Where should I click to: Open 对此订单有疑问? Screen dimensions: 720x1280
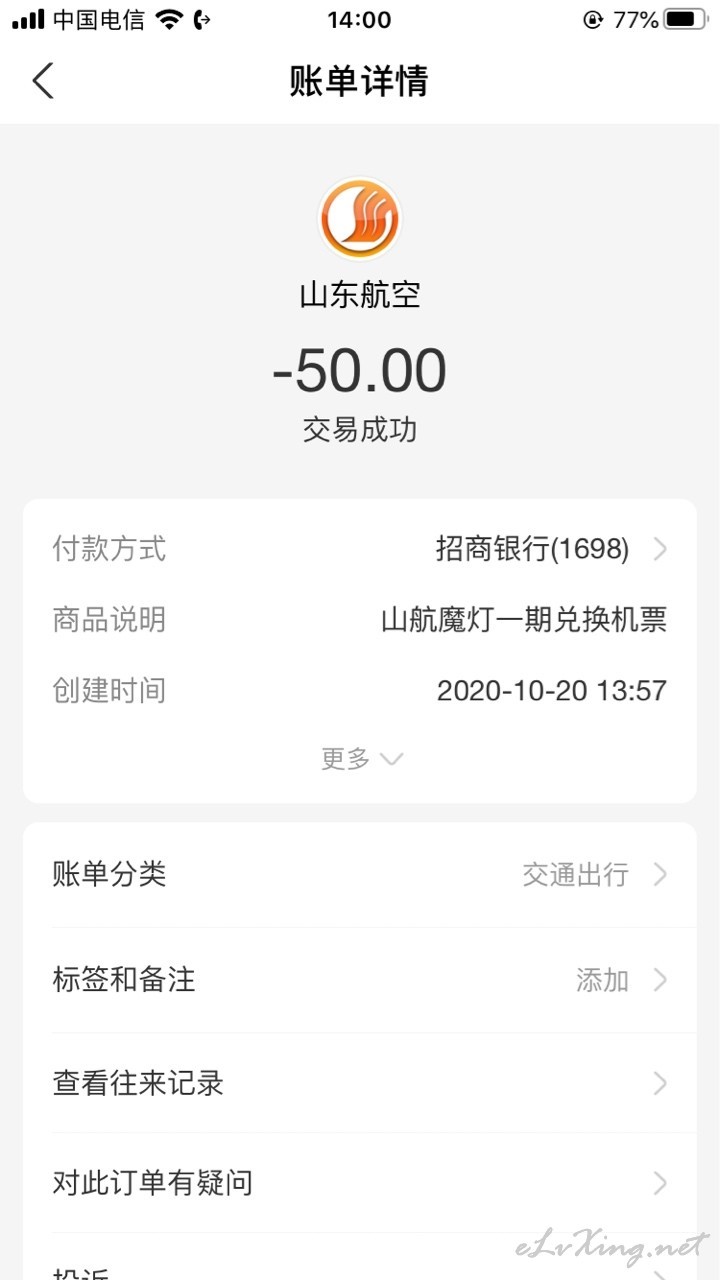point(360,1183)
